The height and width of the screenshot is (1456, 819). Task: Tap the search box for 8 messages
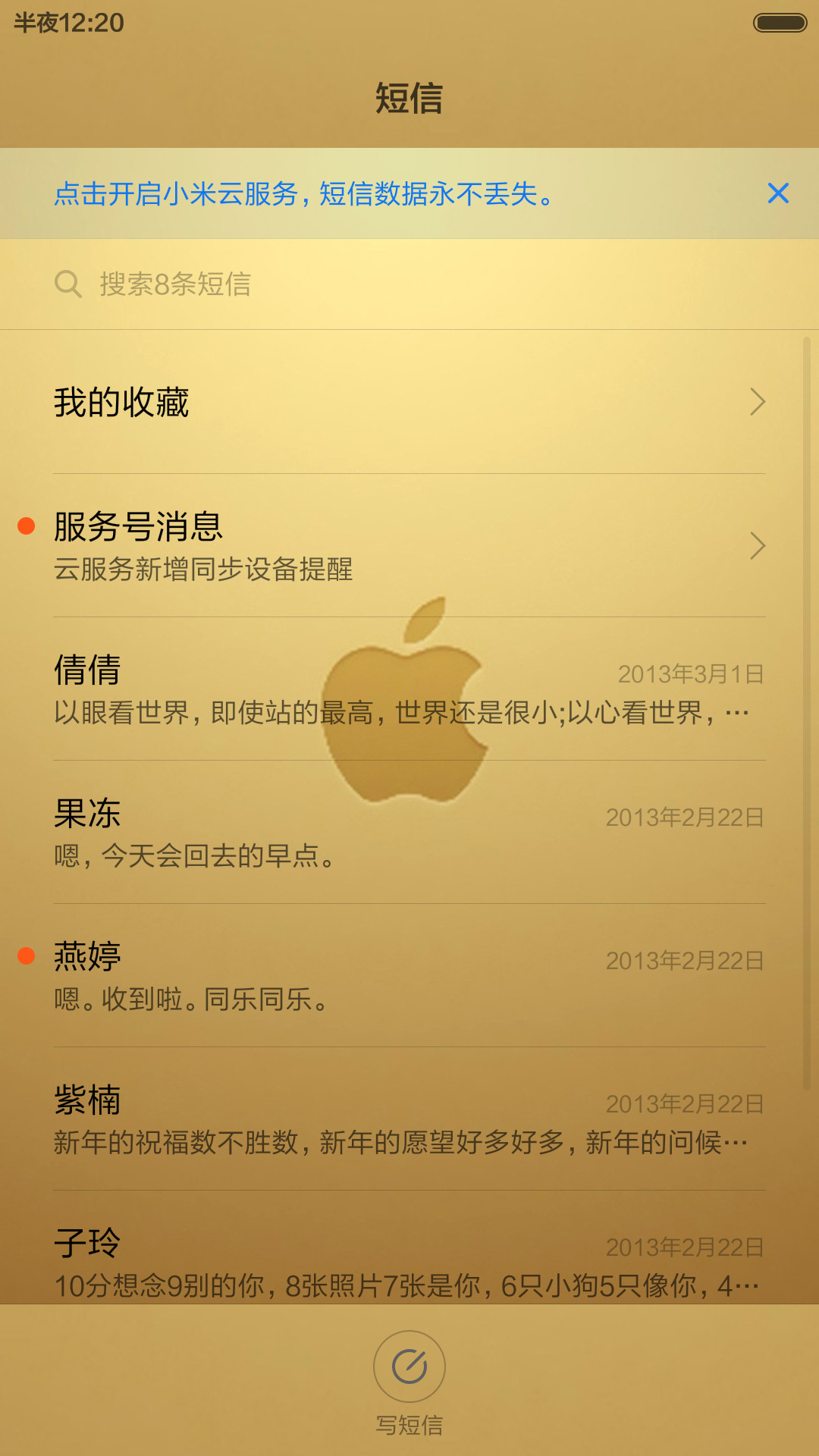click(409, 284)
